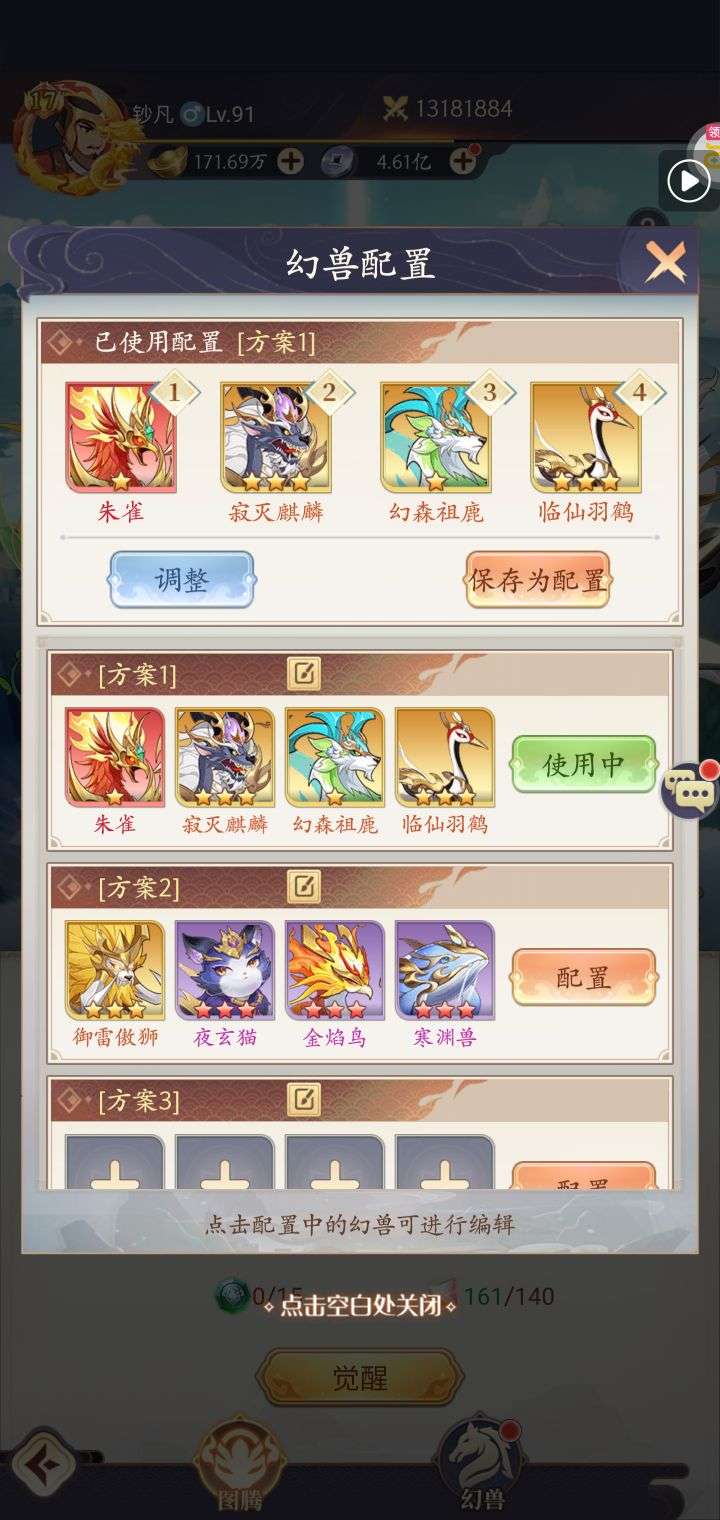
Task: Edit slot 4 beast 临仙羽鹤 in used config
Action: click(585, 438)
